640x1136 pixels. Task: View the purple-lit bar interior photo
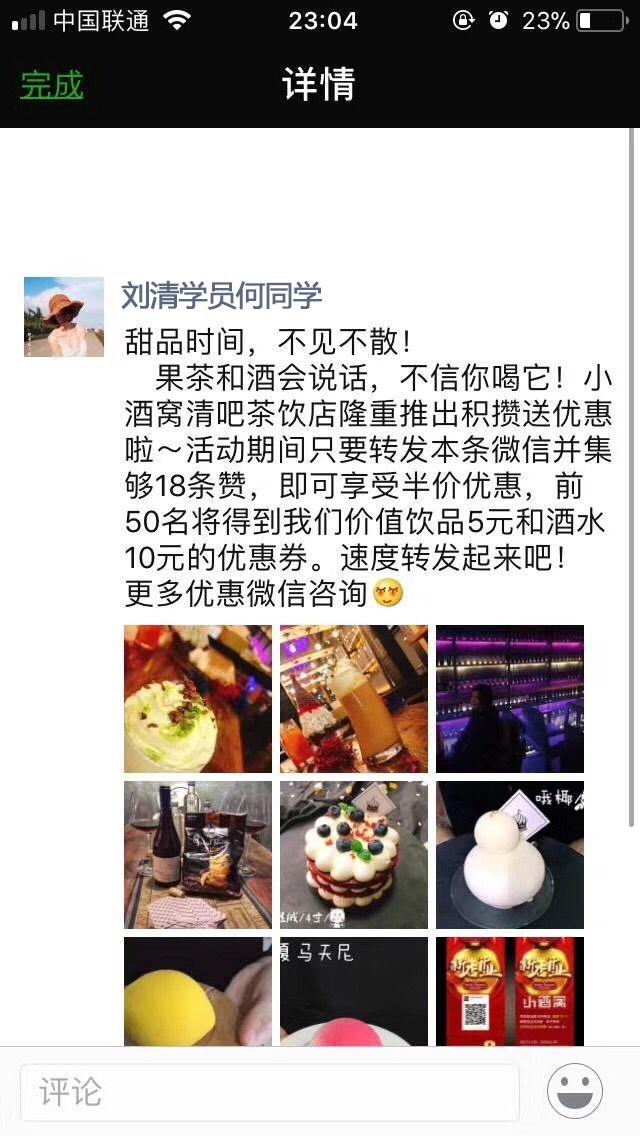(510, 699)
